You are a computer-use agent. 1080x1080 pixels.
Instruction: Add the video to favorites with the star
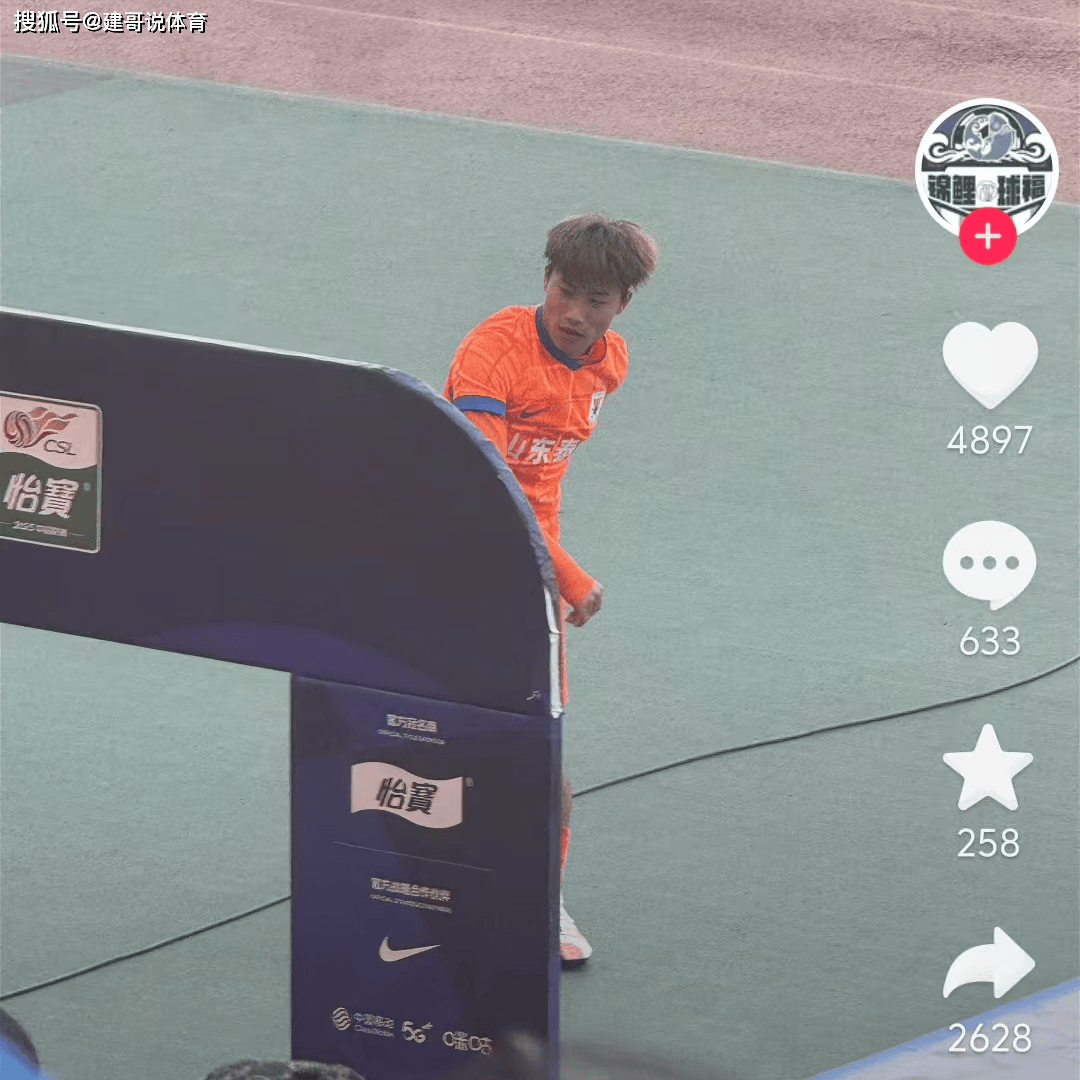[988, 768]
